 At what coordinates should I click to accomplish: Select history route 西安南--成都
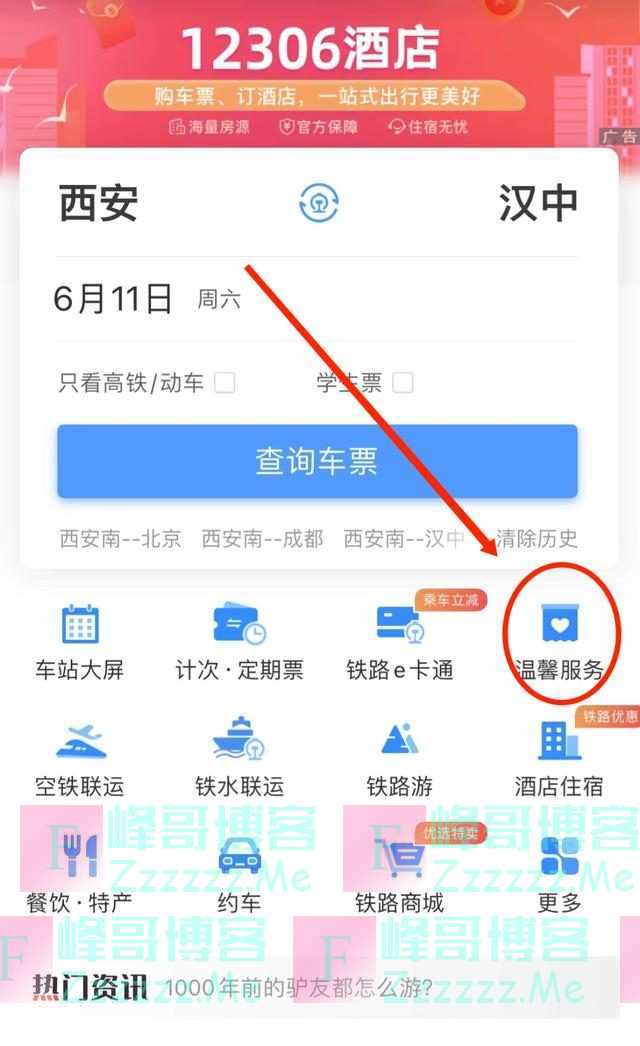pos(262,539)
